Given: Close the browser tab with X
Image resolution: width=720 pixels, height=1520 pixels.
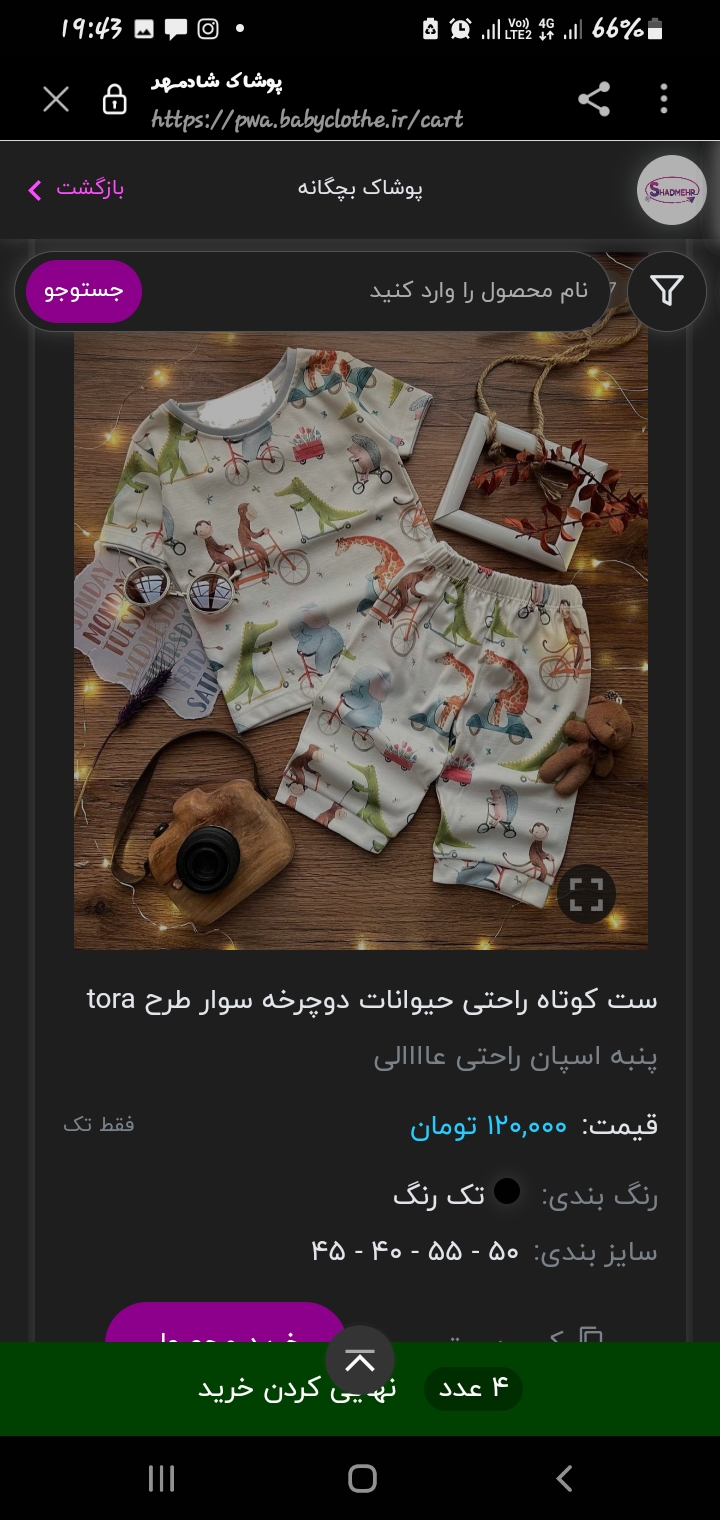Looking at the screenshot, I should tap(56, 99).
